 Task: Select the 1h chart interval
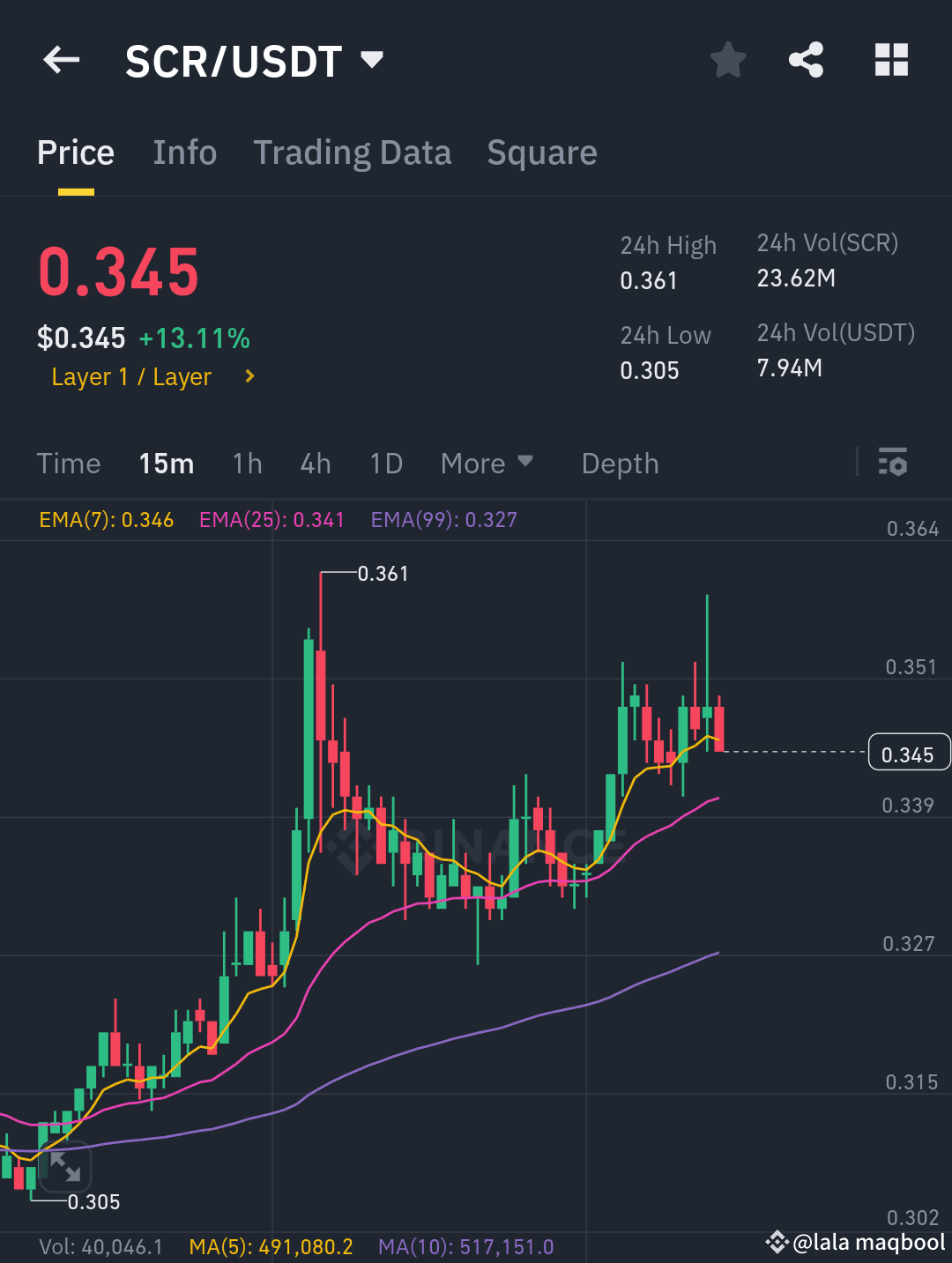coord(247,463)
